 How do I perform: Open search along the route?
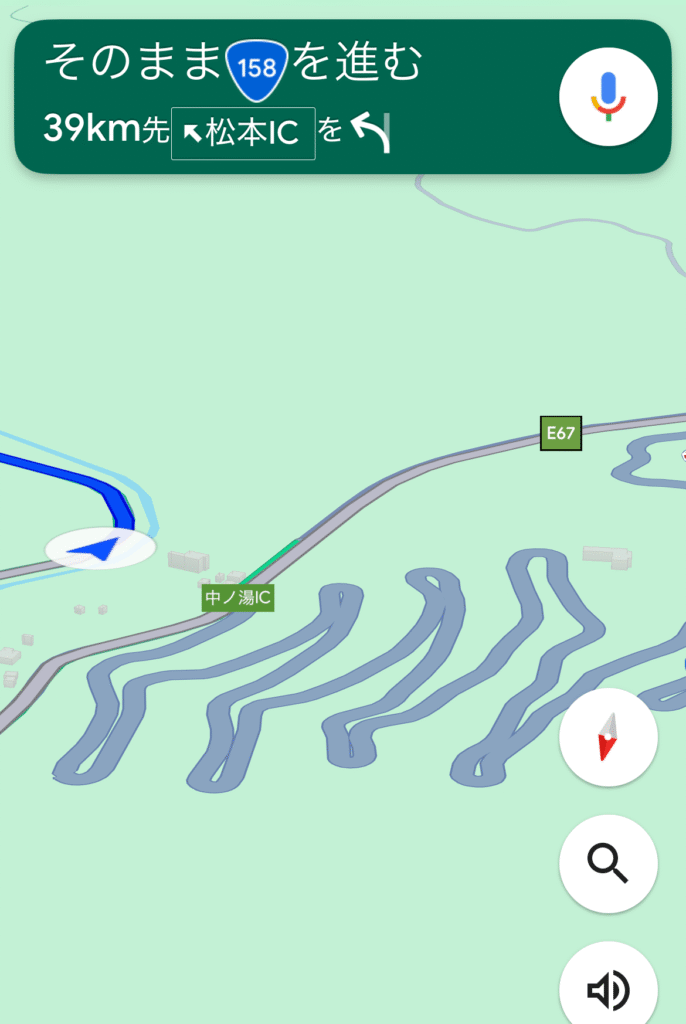pyautogui.click(x=608, y=864)
